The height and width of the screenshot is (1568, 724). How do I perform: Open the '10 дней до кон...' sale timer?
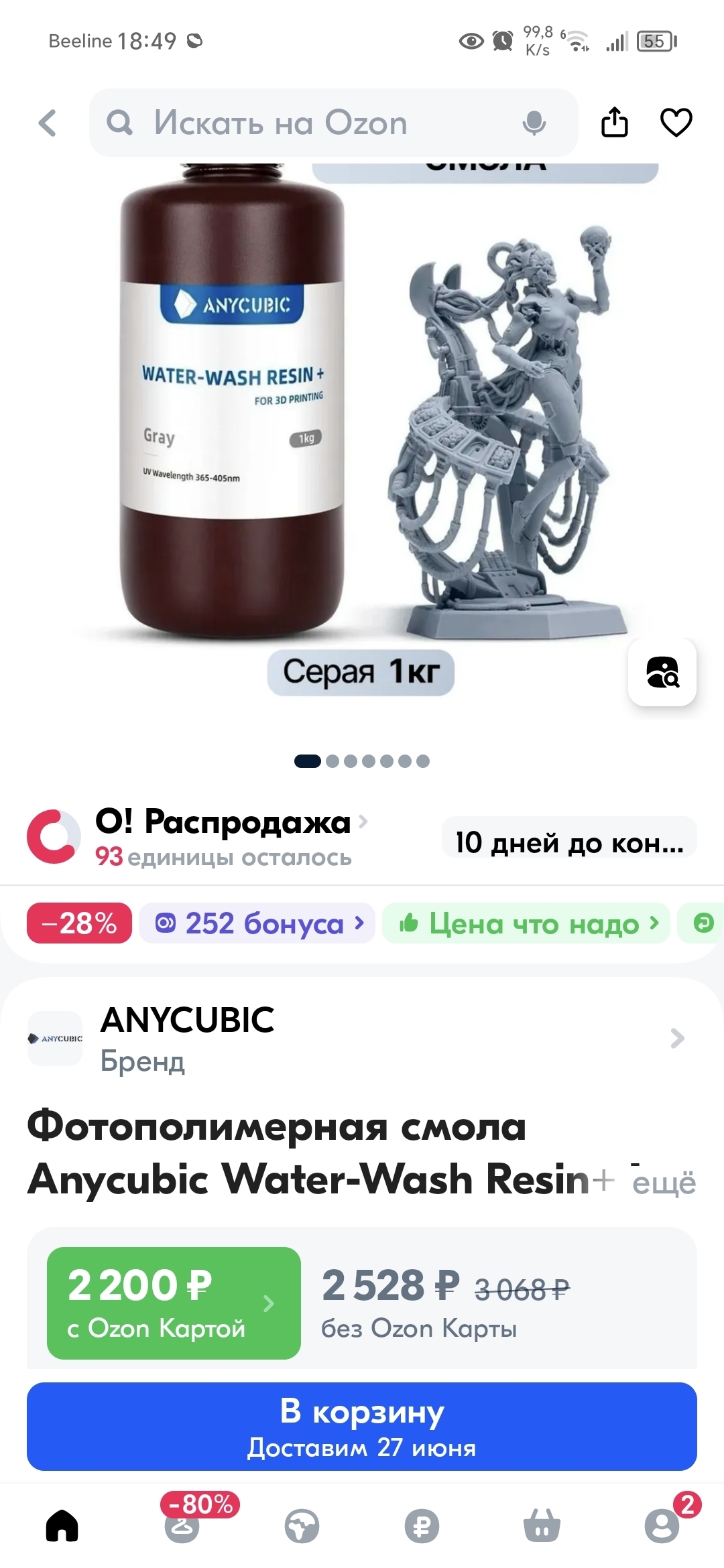click(569, 842)
